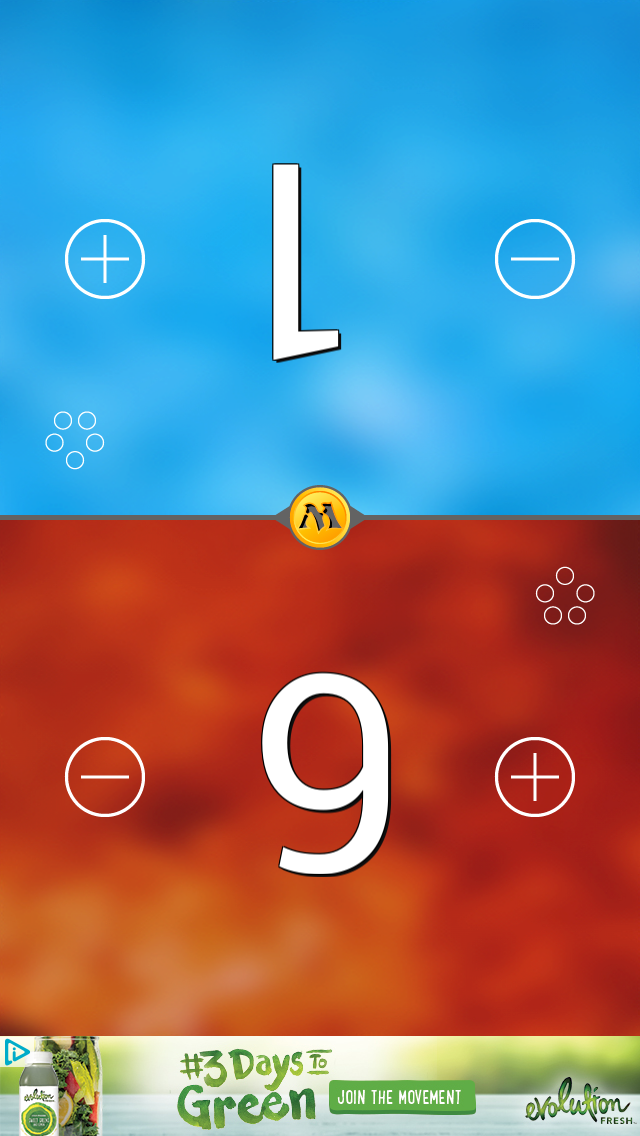The width and height of the screenshot is (640, 1136).
Task: Increase the red player's life total
Action: coord(535,777)
